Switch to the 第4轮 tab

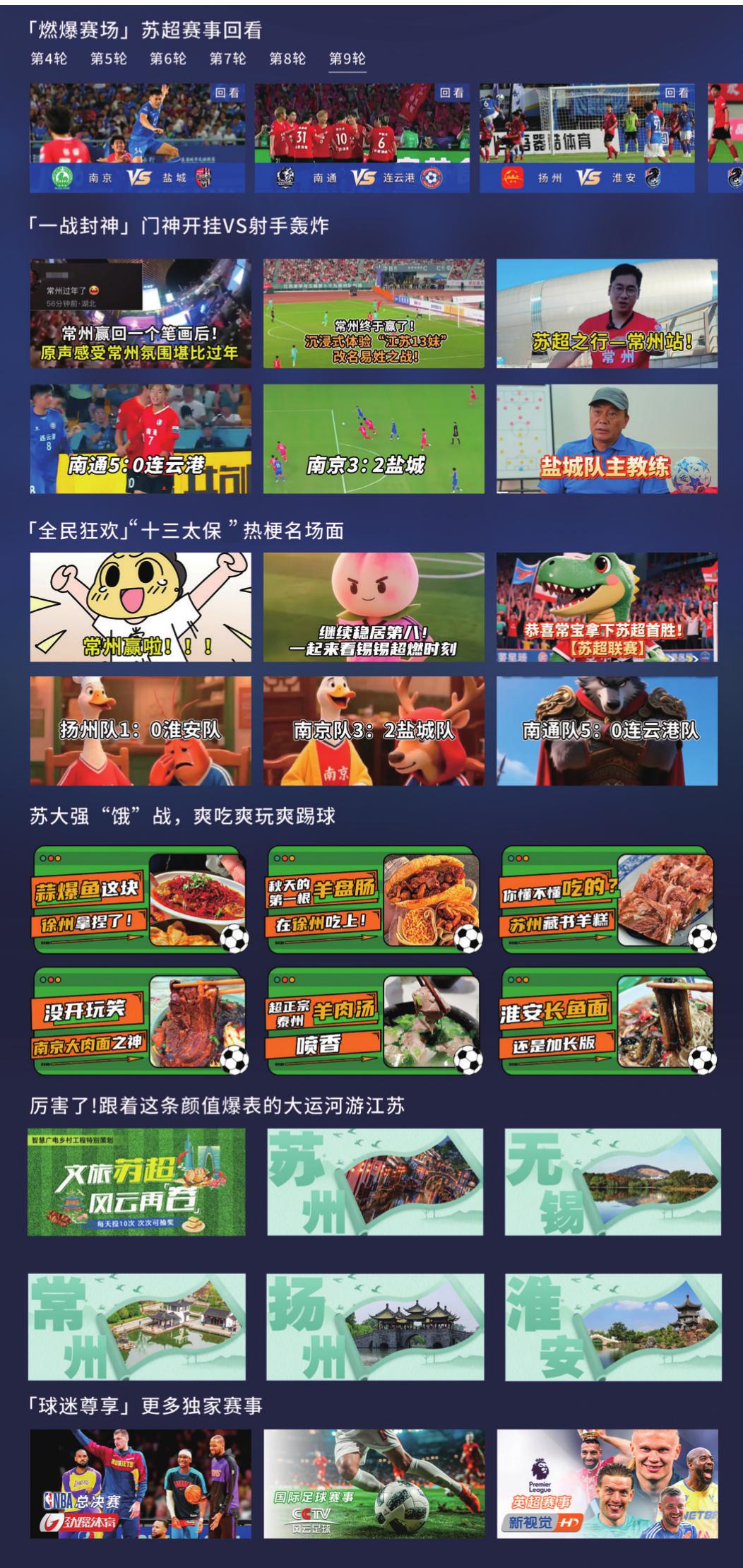click(49, 59)
